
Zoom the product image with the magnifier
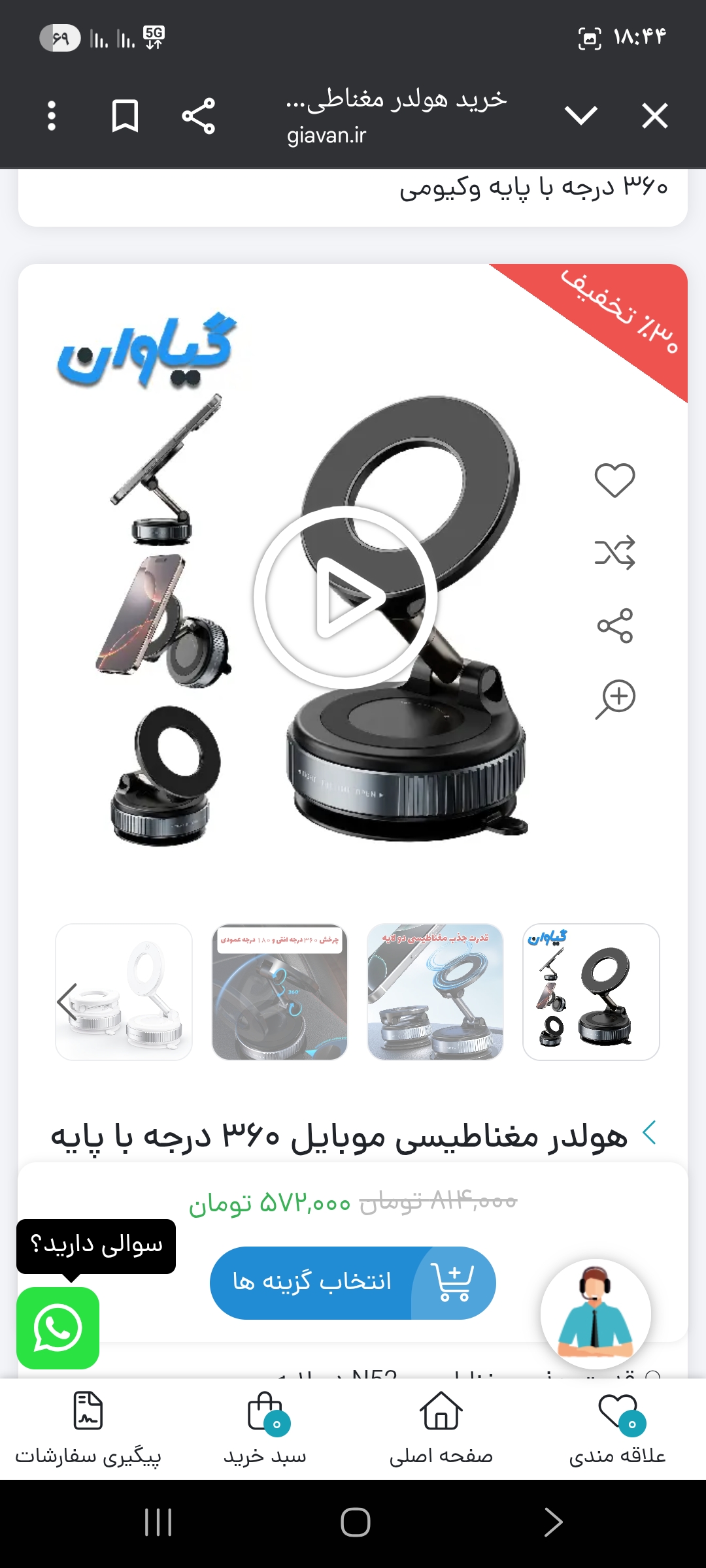(614, 698)
